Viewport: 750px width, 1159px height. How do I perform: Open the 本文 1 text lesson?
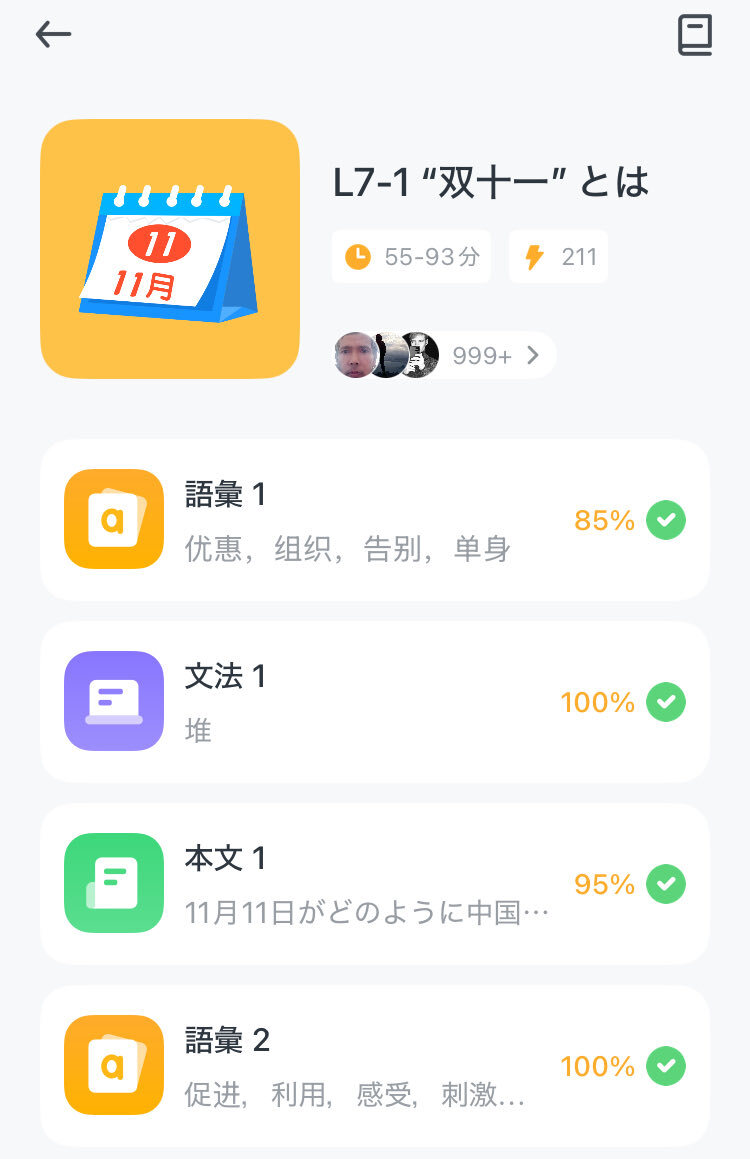point(374,884)
